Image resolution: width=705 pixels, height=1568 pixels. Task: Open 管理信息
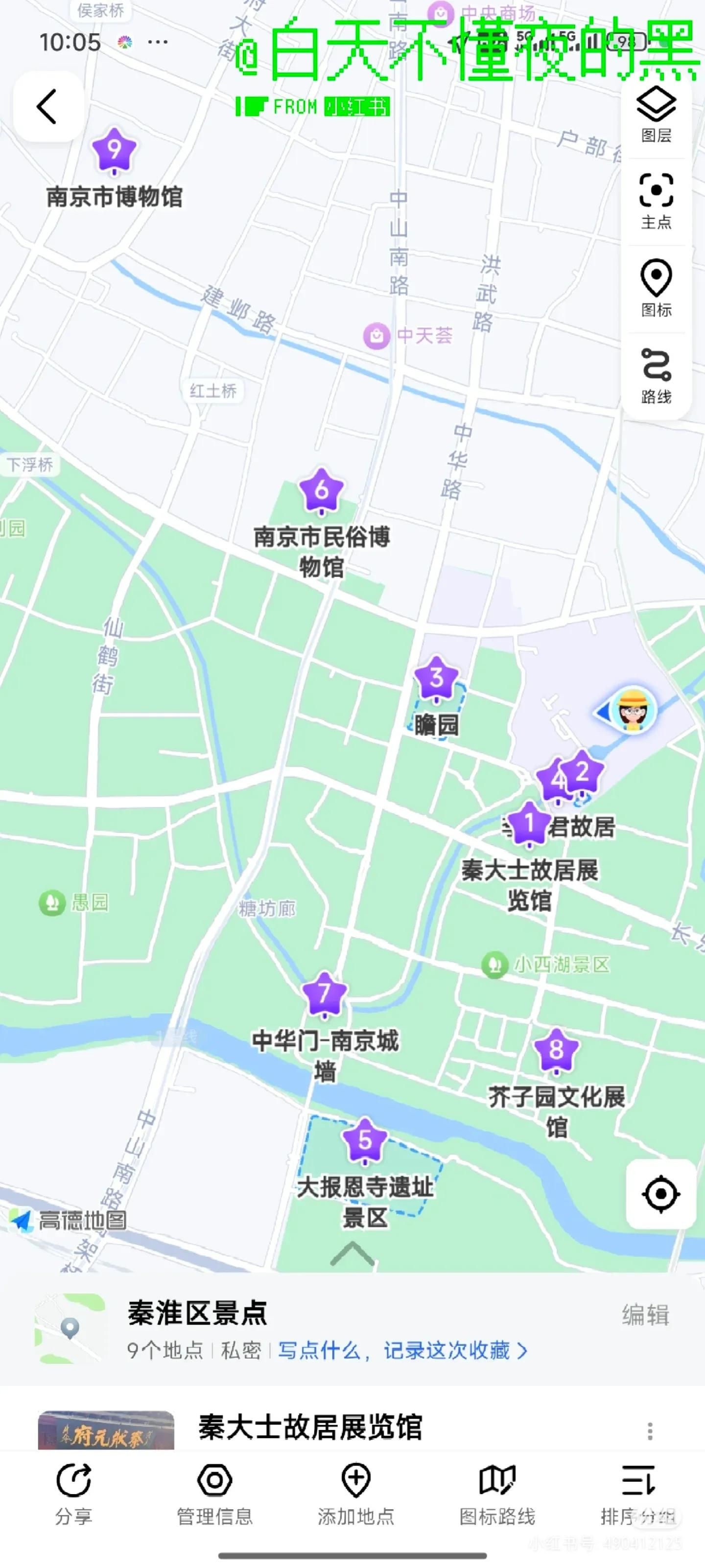[214, 1493]
